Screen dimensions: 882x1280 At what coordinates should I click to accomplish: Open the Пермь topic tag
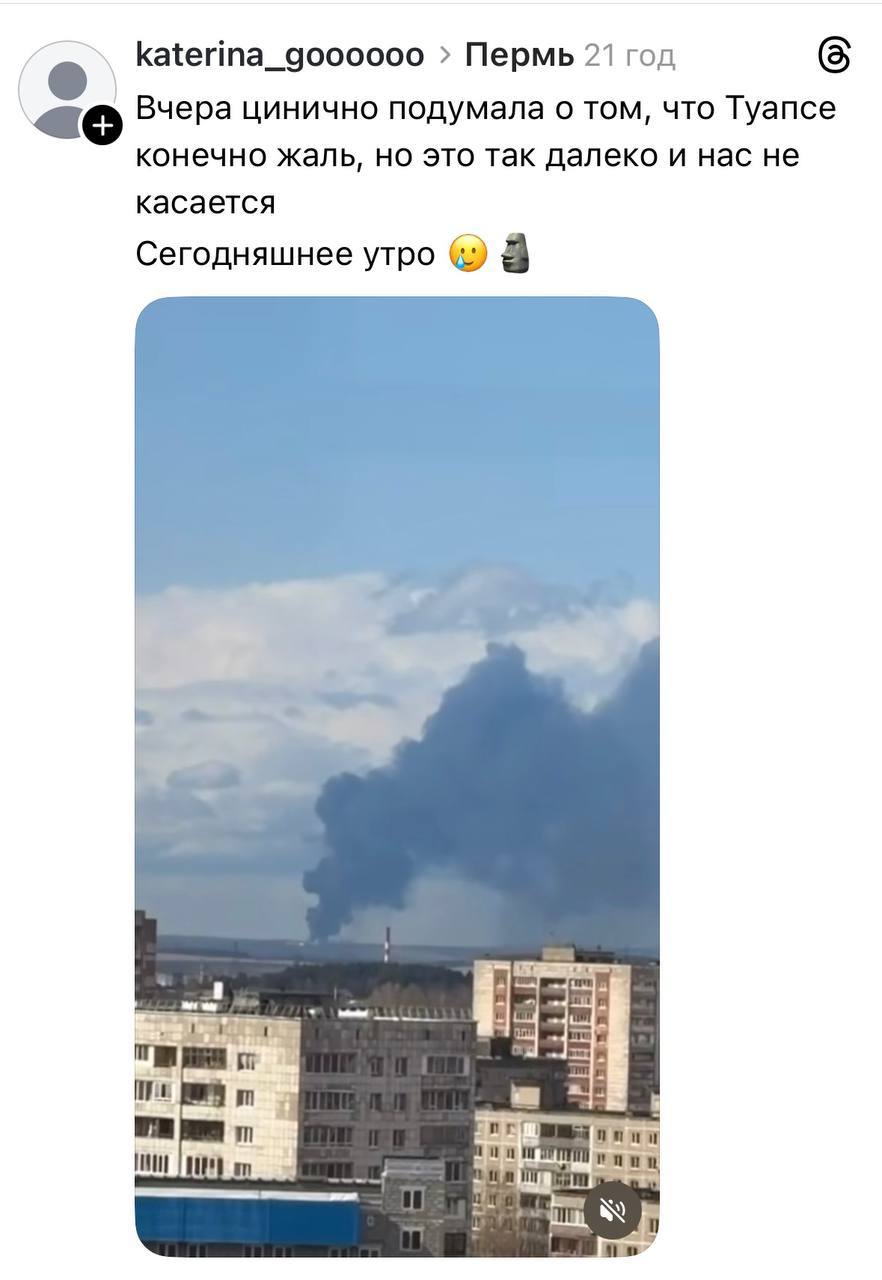pos(519,55)
